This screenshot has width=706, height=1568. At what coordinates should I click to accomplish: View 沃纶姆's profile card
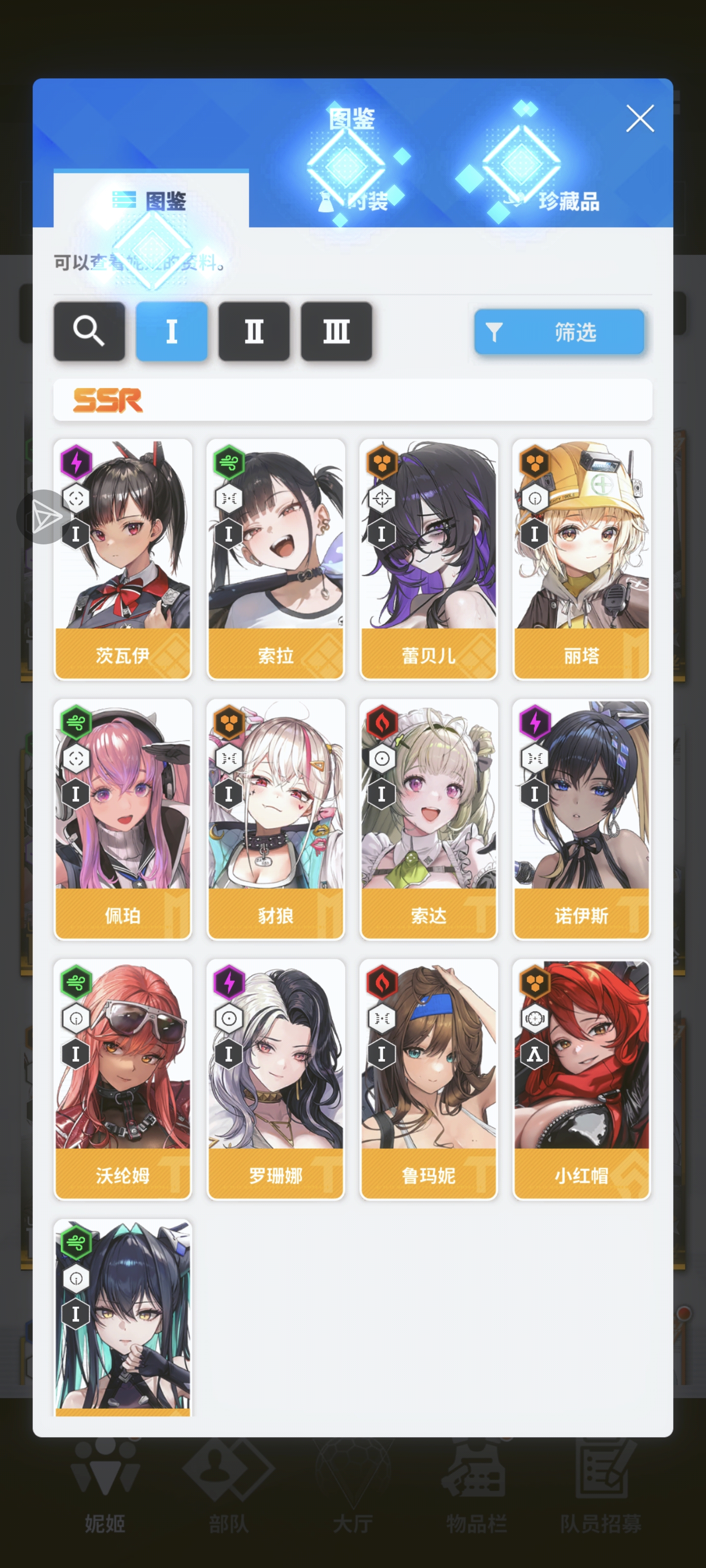(x=123, y=1078)
